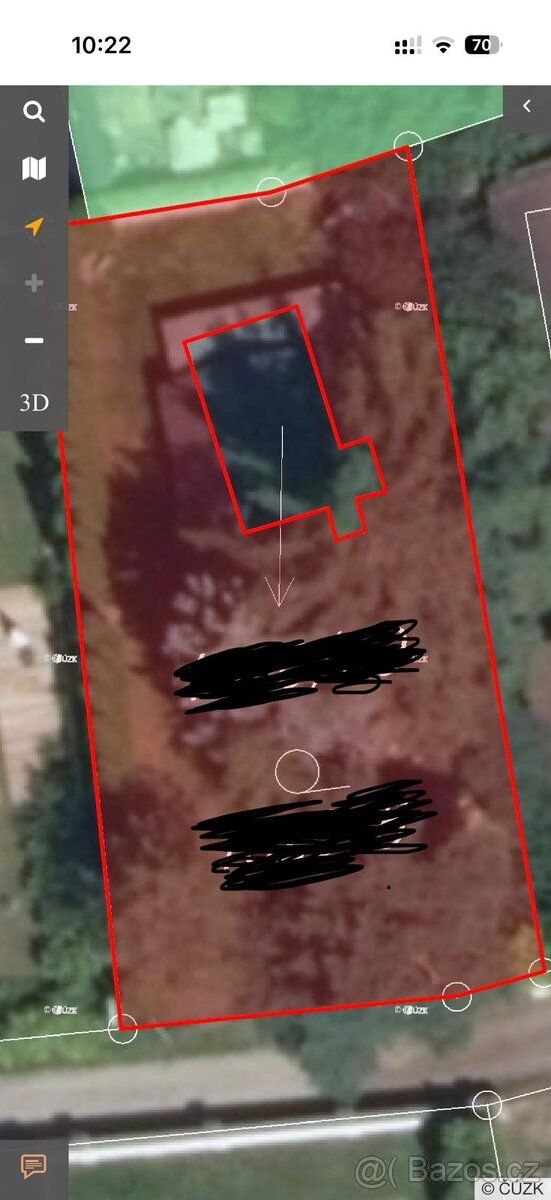The width and height of the screenshot is (551, 1200).
Task: Open the map layers selector
Action: tap(34, 169)
